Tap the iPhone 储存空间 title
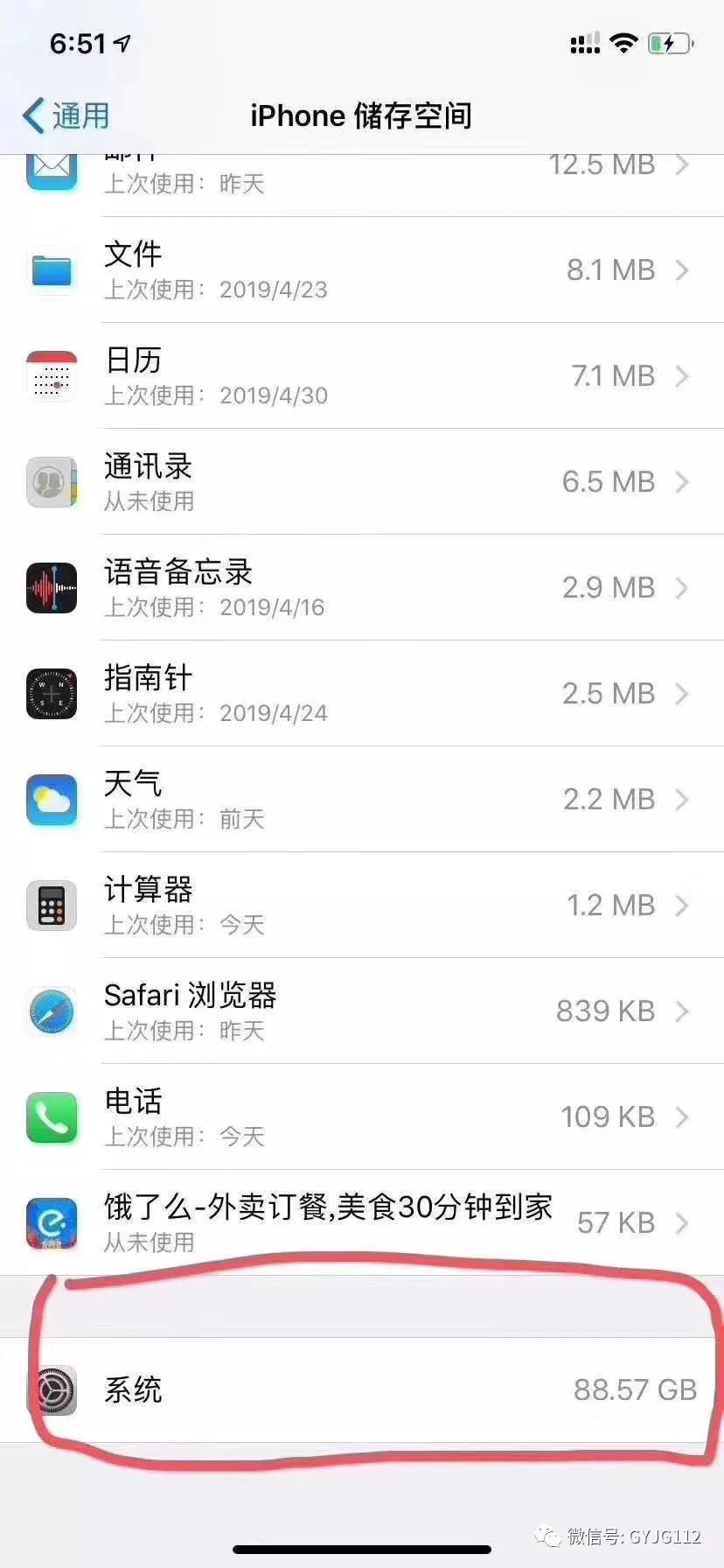Screen dimensions: 724x1568 [x=362, y=115]
